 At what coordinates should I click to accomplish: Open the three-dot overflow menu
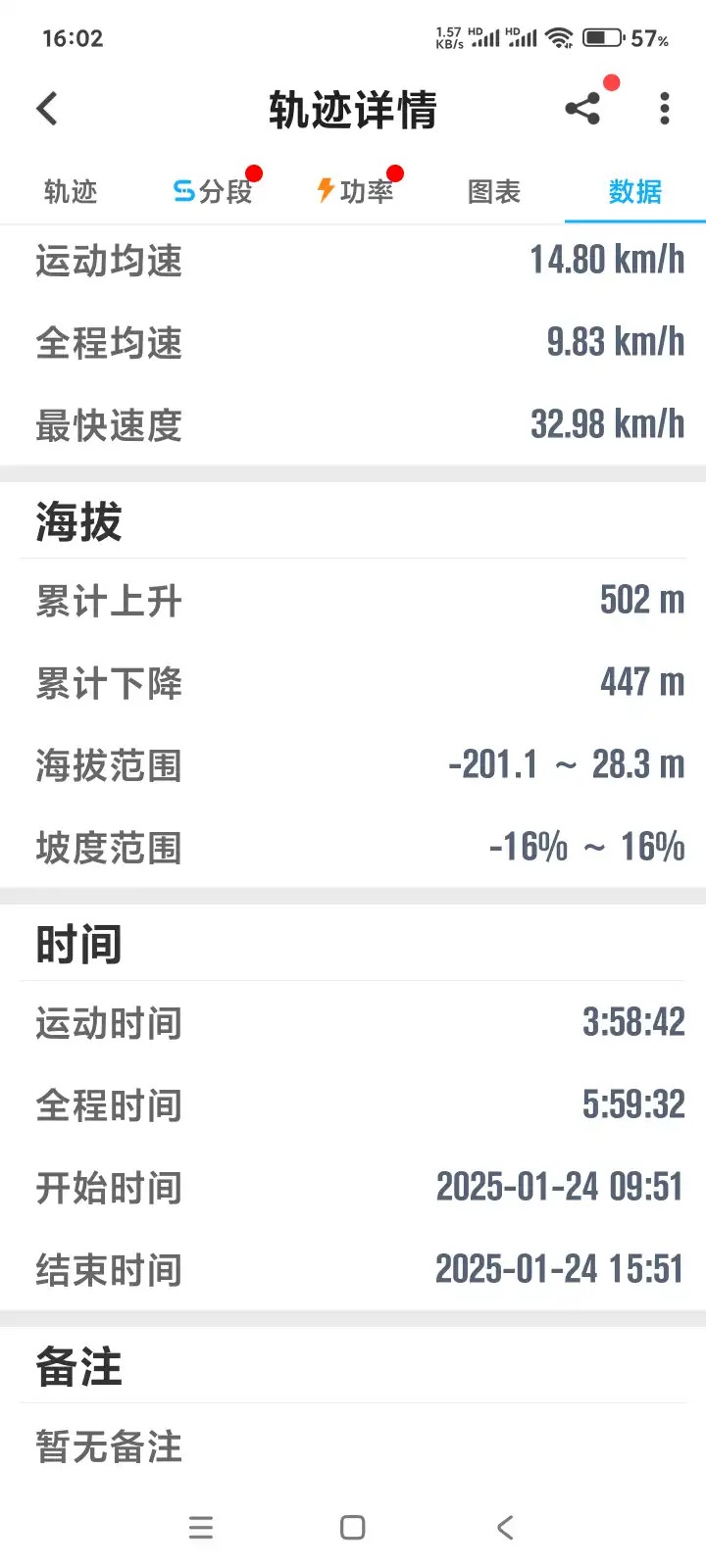pyautogui.click(x=665, y=109)
